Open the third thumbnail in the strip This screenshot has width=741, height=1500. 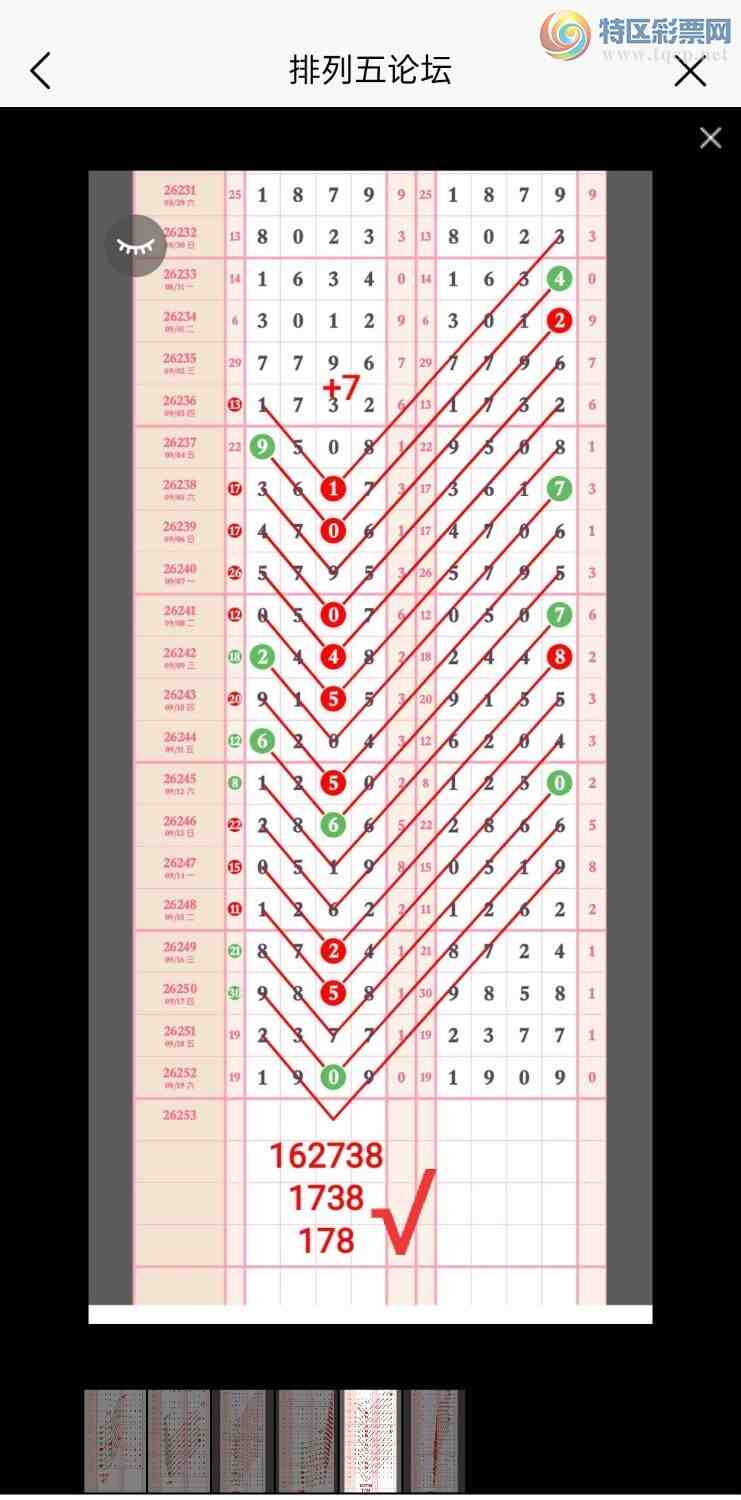coord(243,1441)
